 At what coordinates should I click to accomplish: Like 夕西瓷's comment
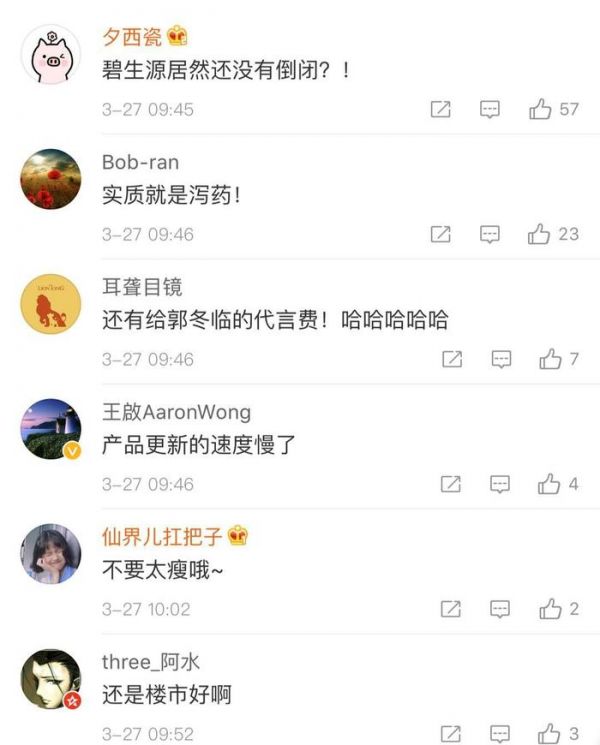(541, 110)
